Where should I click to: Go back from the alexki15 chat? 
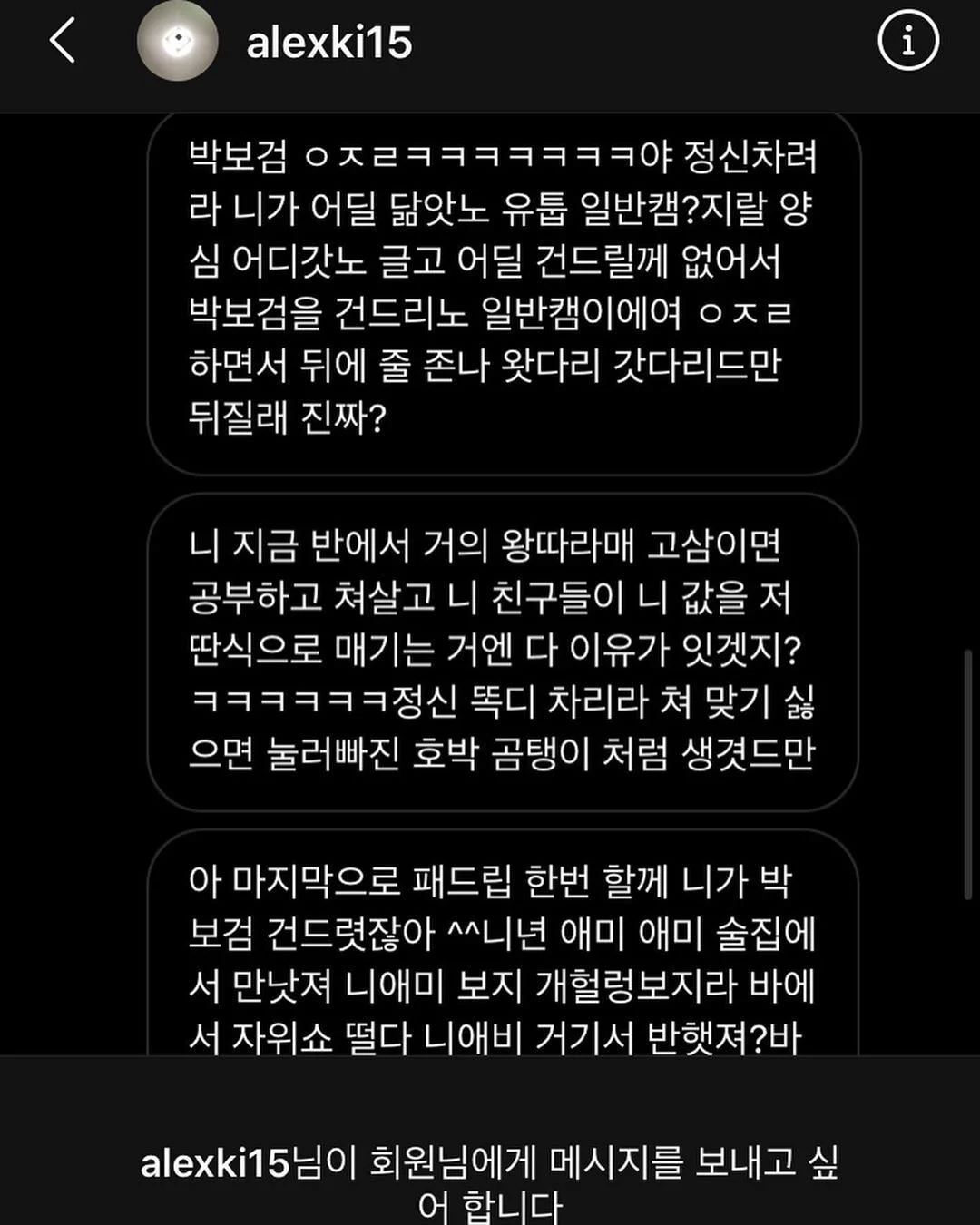[x=63, y=42]
